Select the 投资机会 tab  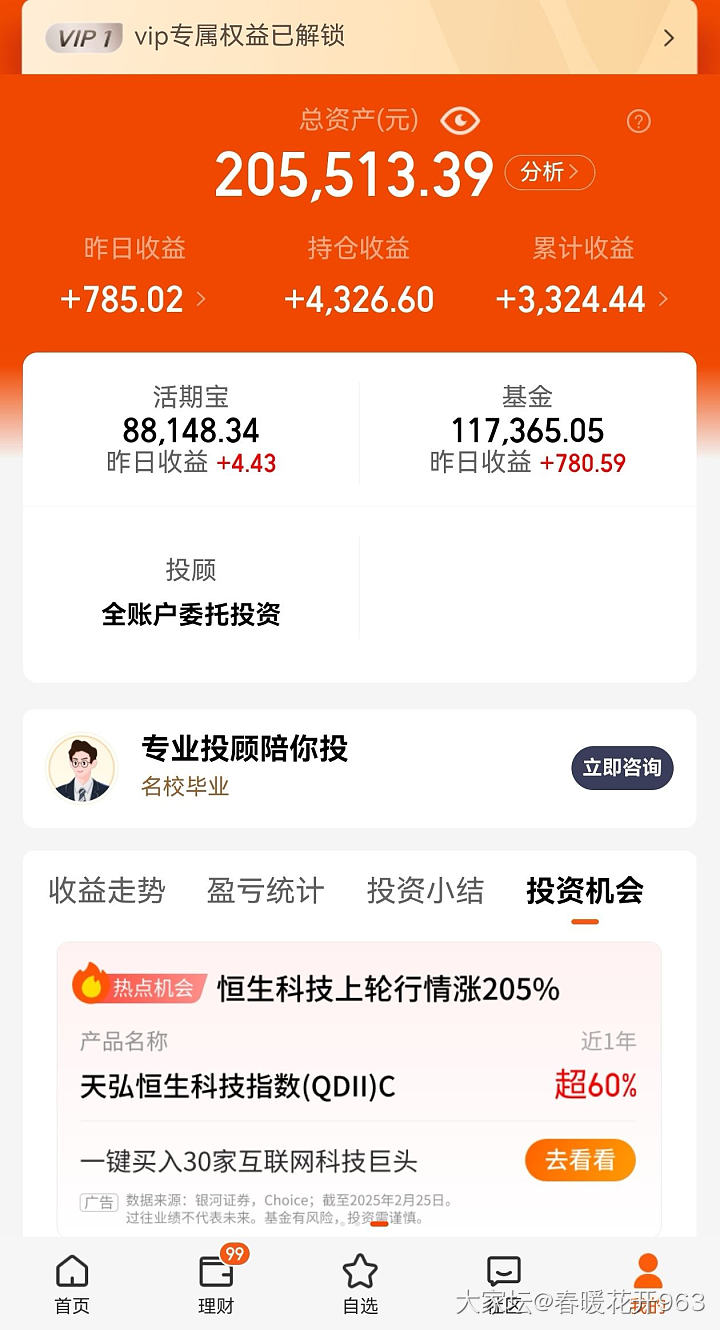[x=585, y=890]
